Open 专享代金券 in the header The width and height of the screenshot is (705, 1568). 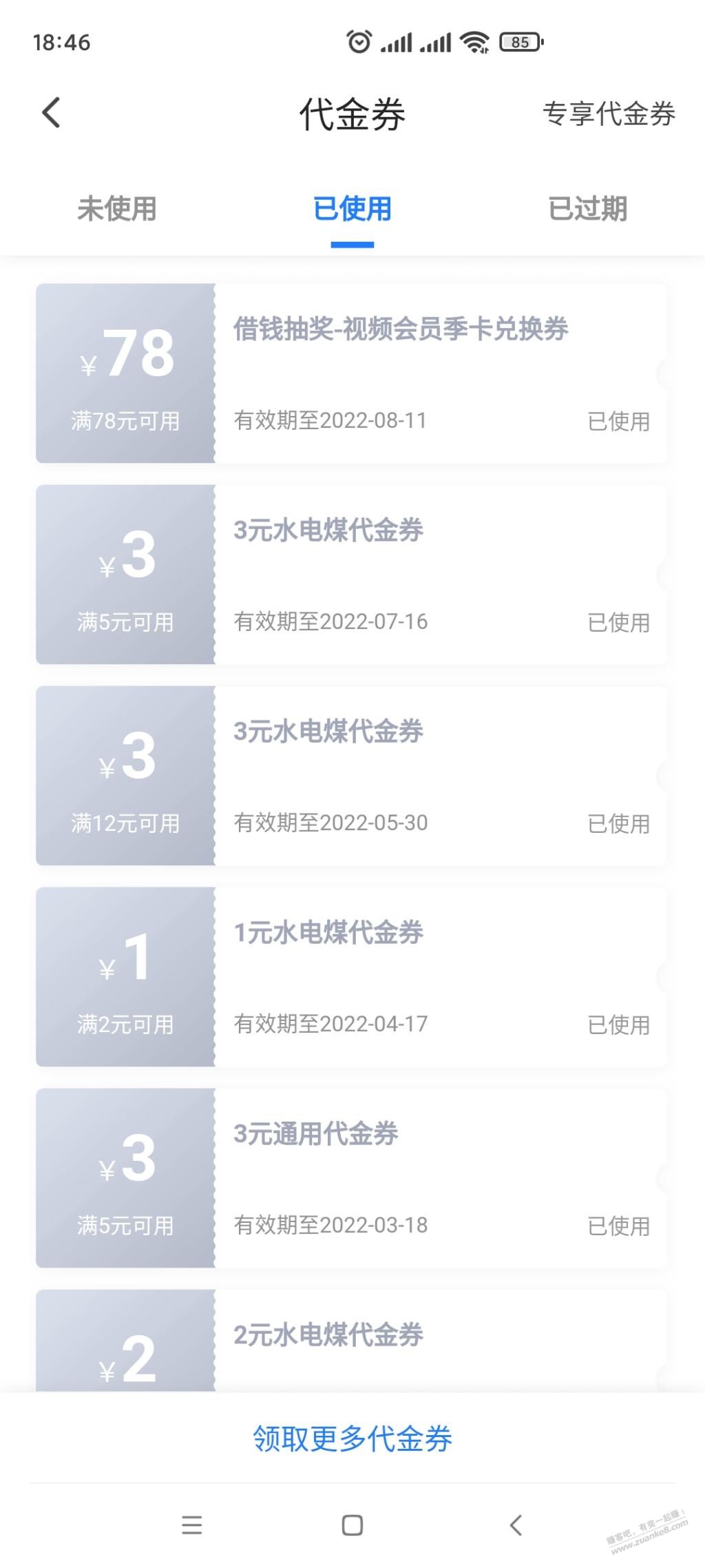pyautogui.click(x=609, y=114)
